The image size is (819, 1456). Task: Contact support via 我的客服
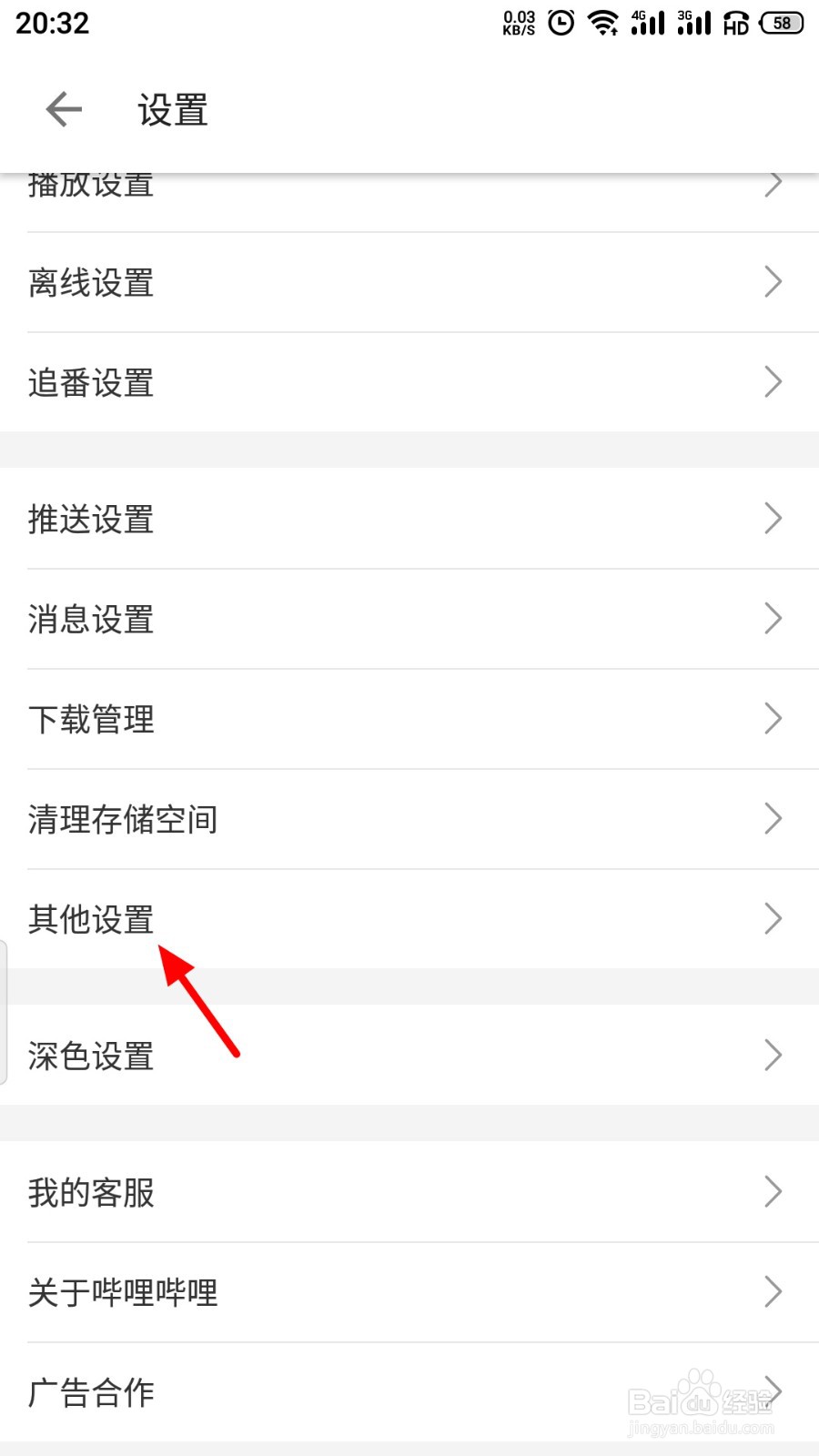click(90, 1192)
